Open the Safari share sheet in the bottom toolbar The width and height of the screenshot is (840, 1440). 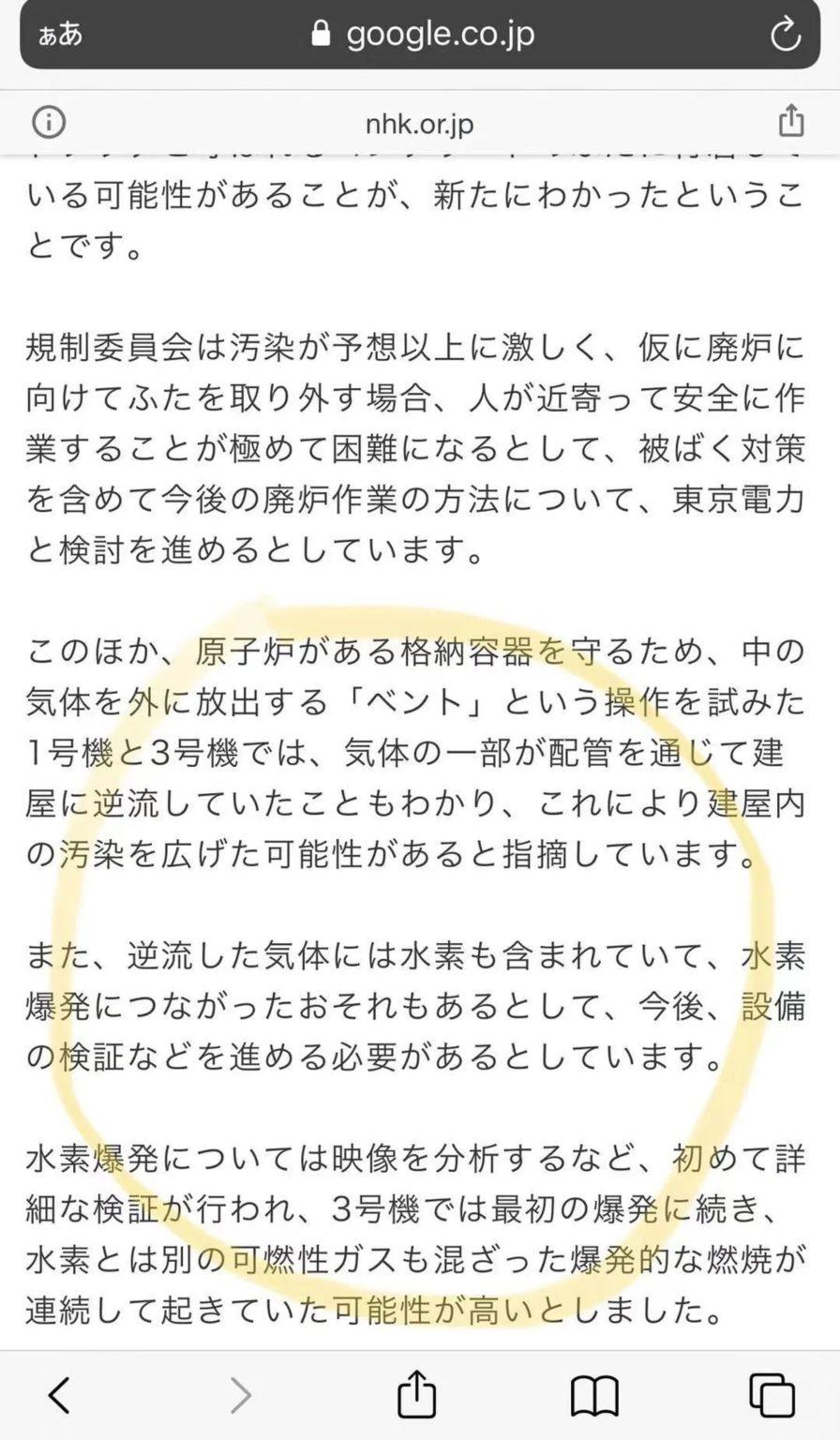click(417, 1393)
